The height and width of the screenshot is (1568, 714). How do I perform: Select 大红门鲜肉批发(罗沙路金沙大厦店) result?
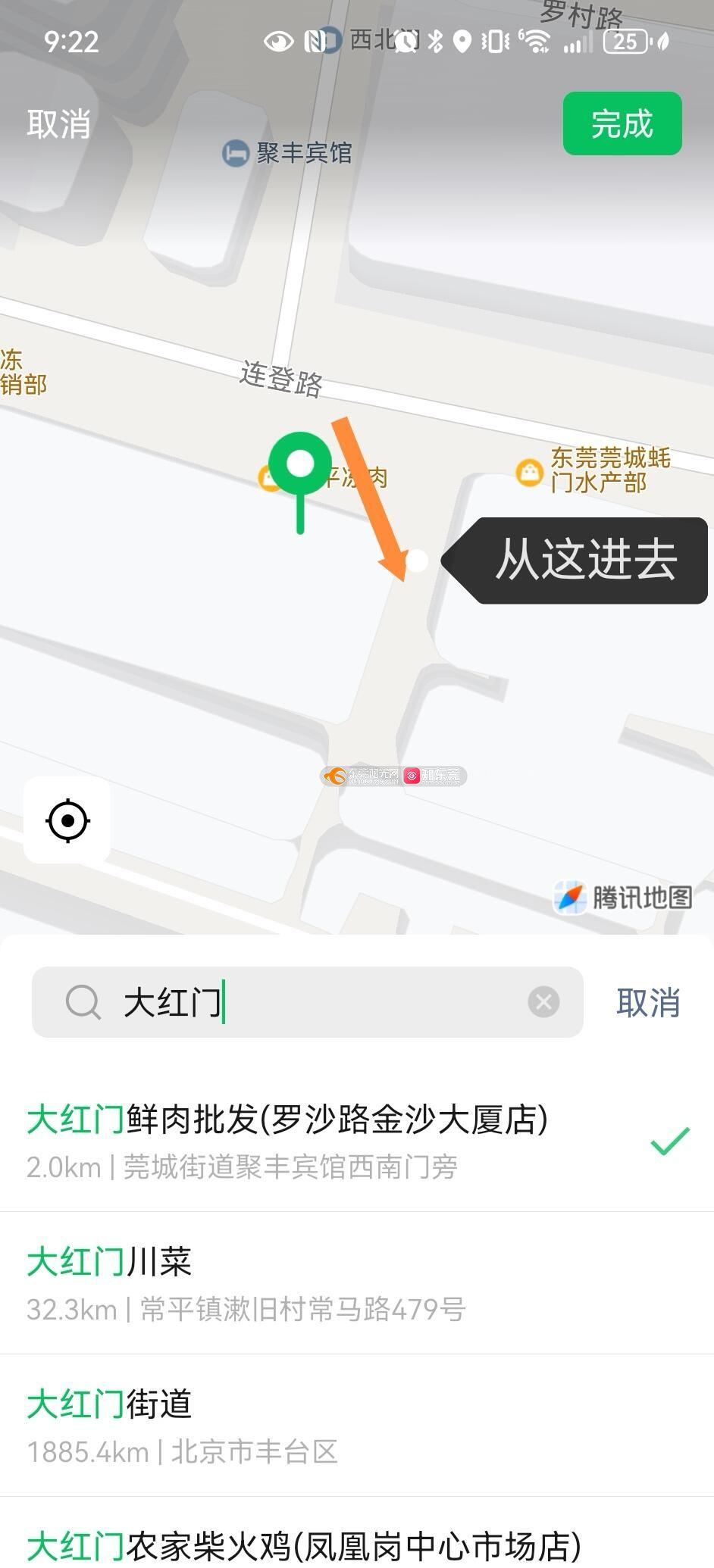[357, 1141]
